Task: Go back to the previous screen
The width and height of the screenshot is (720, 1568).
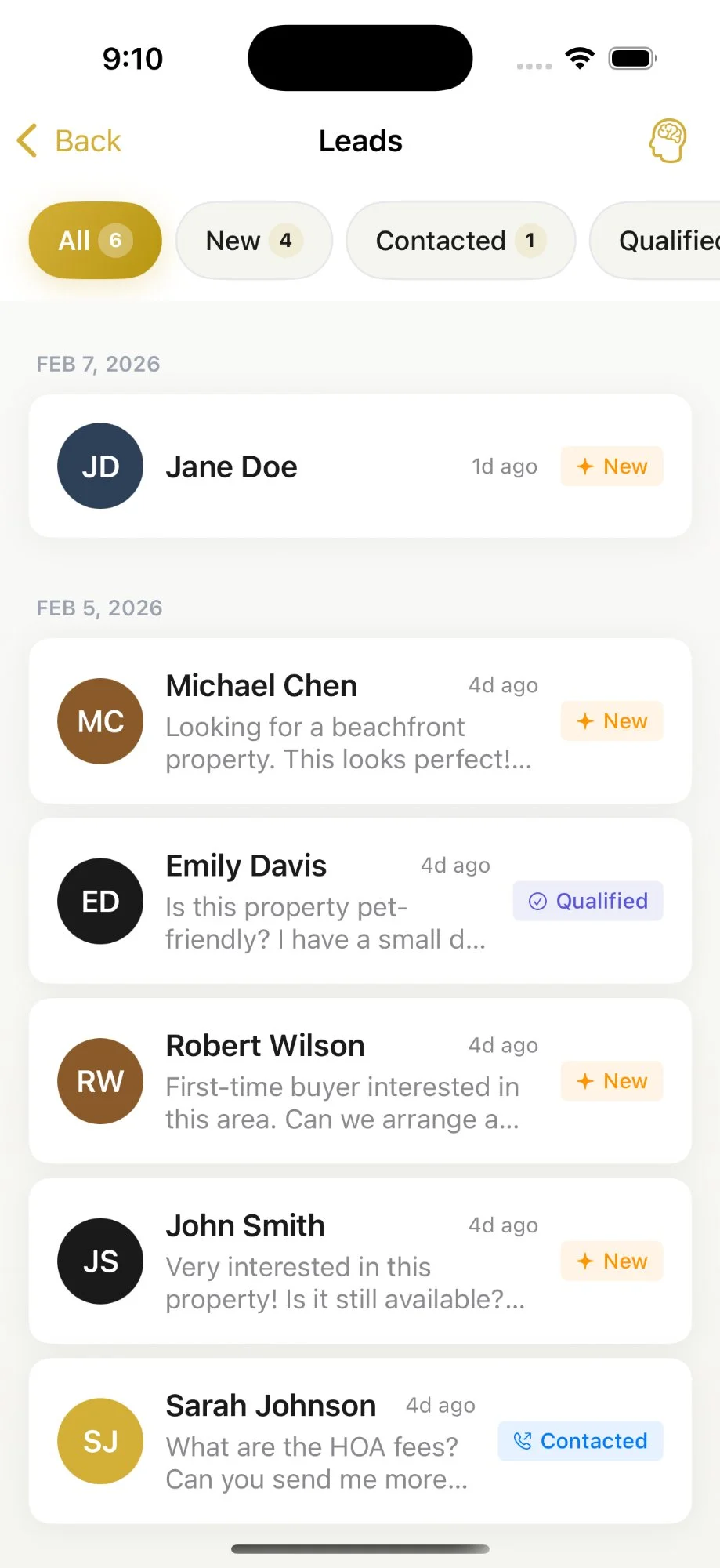Action: tap(69, 141)
